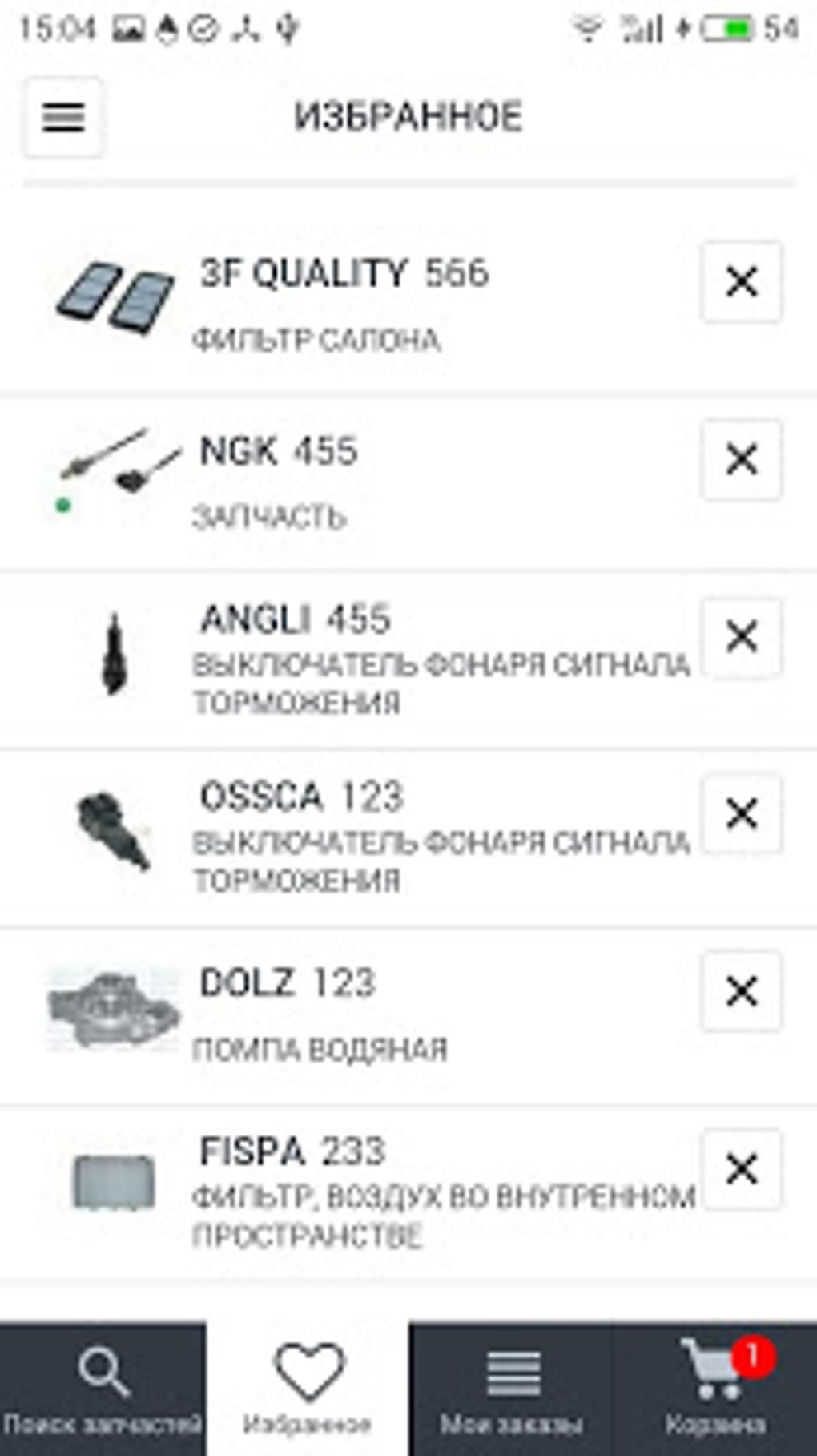817x1456 pixels.
Task: Delete DOLZ 123 from favorites
Action: point(741,992)
